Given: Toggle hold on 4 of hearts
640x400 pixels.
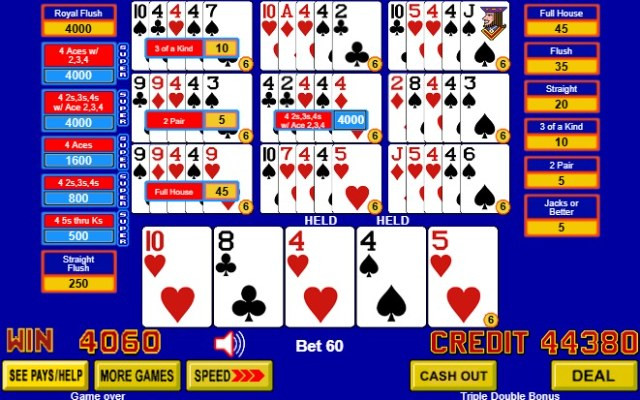Looking at the screenshot, I should (320, 276).
